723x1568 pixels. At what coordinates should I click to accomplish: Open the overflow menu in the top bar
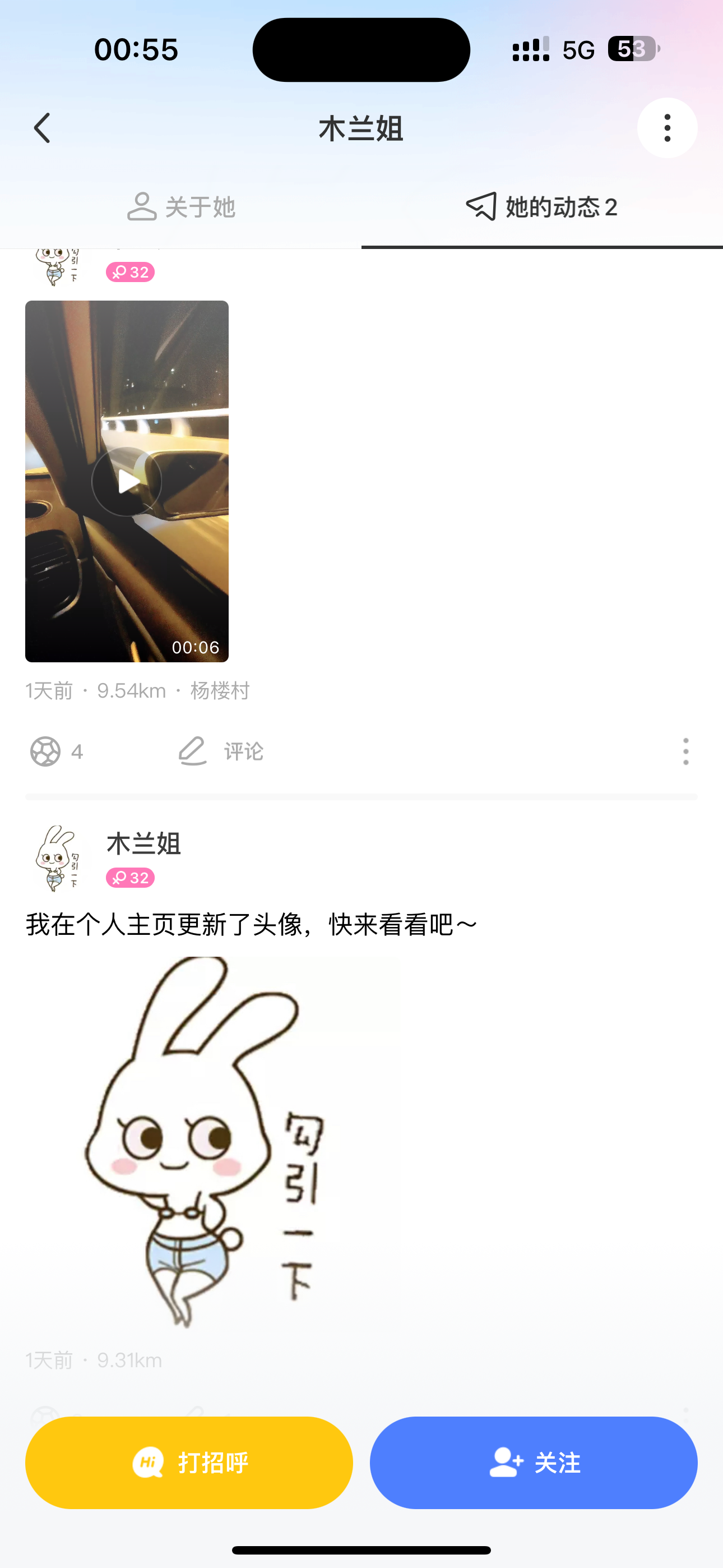pos(667,128)
